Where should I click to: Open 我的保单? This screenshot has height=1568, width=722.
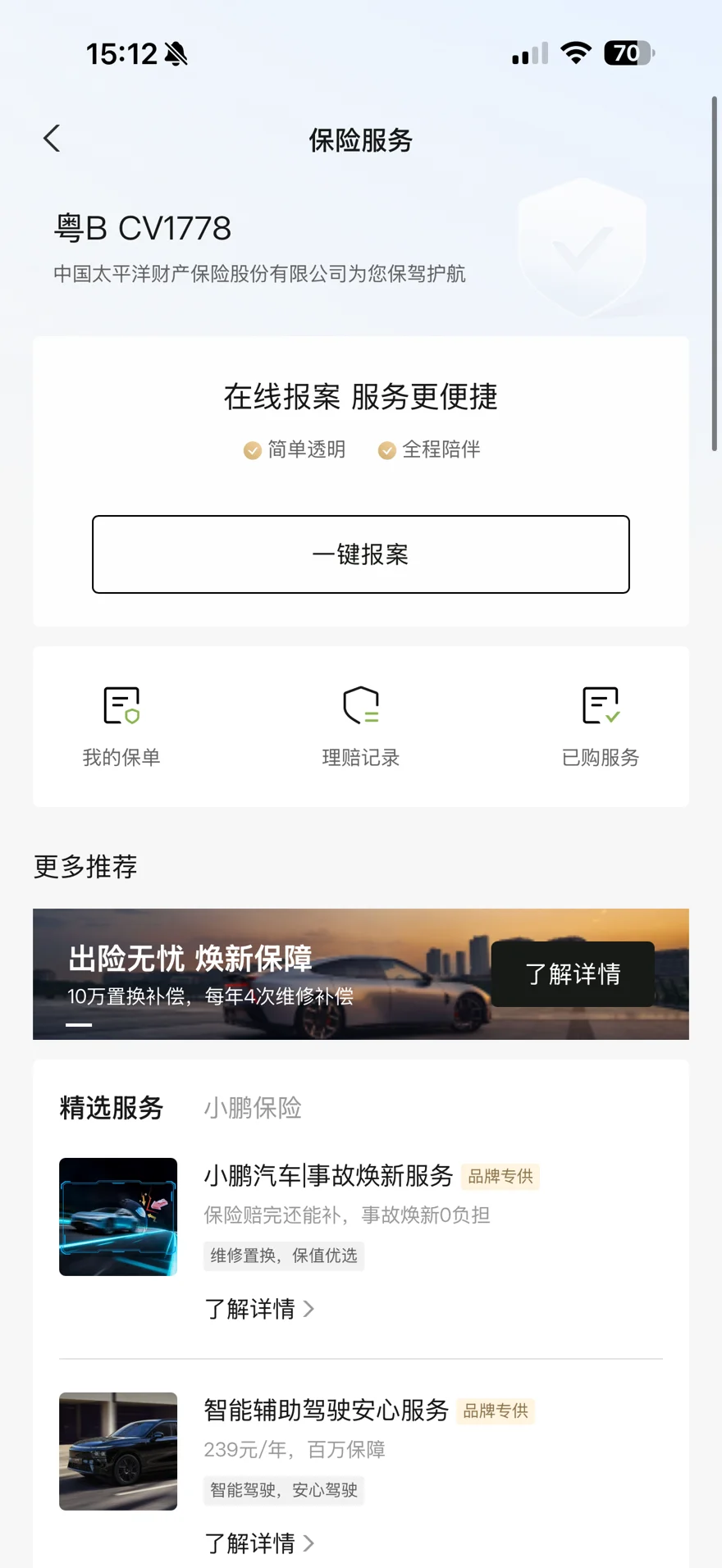(121, 726)
